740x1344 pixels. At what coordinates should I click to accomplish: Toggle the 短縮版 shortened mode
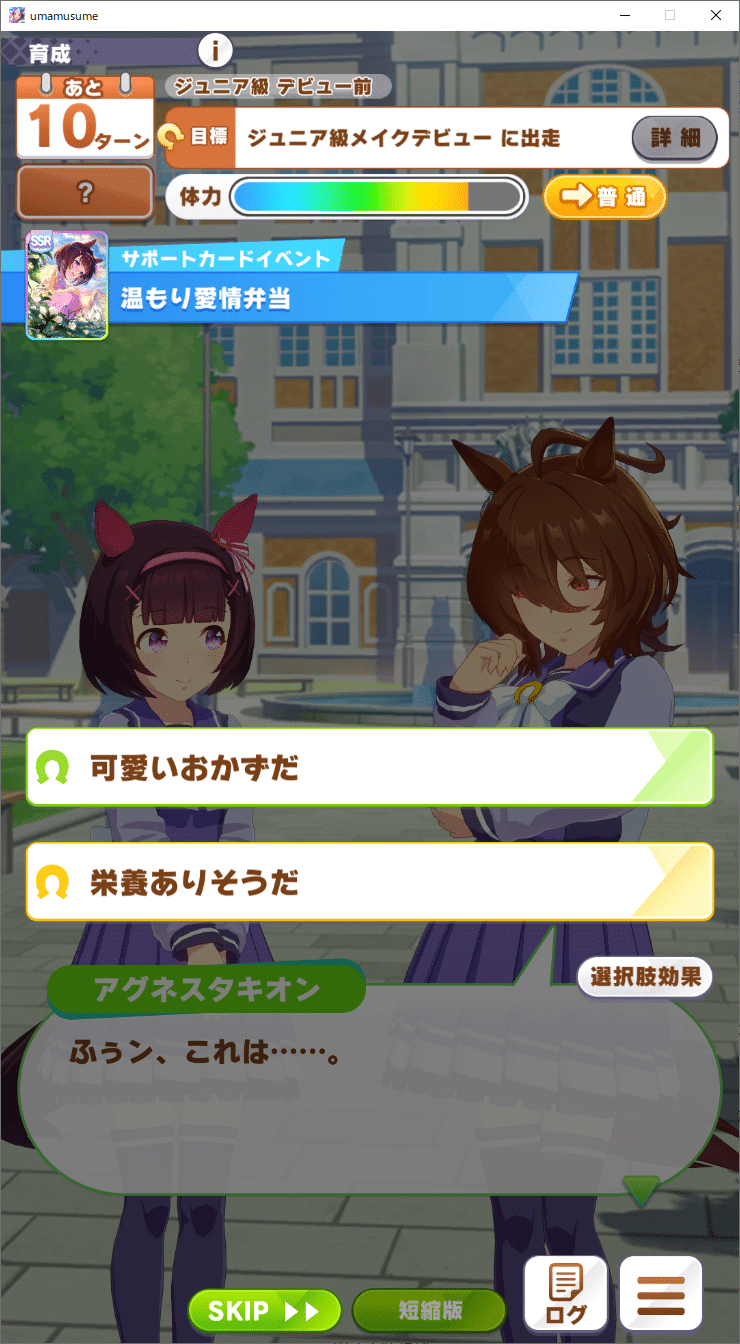[430, 1310]
